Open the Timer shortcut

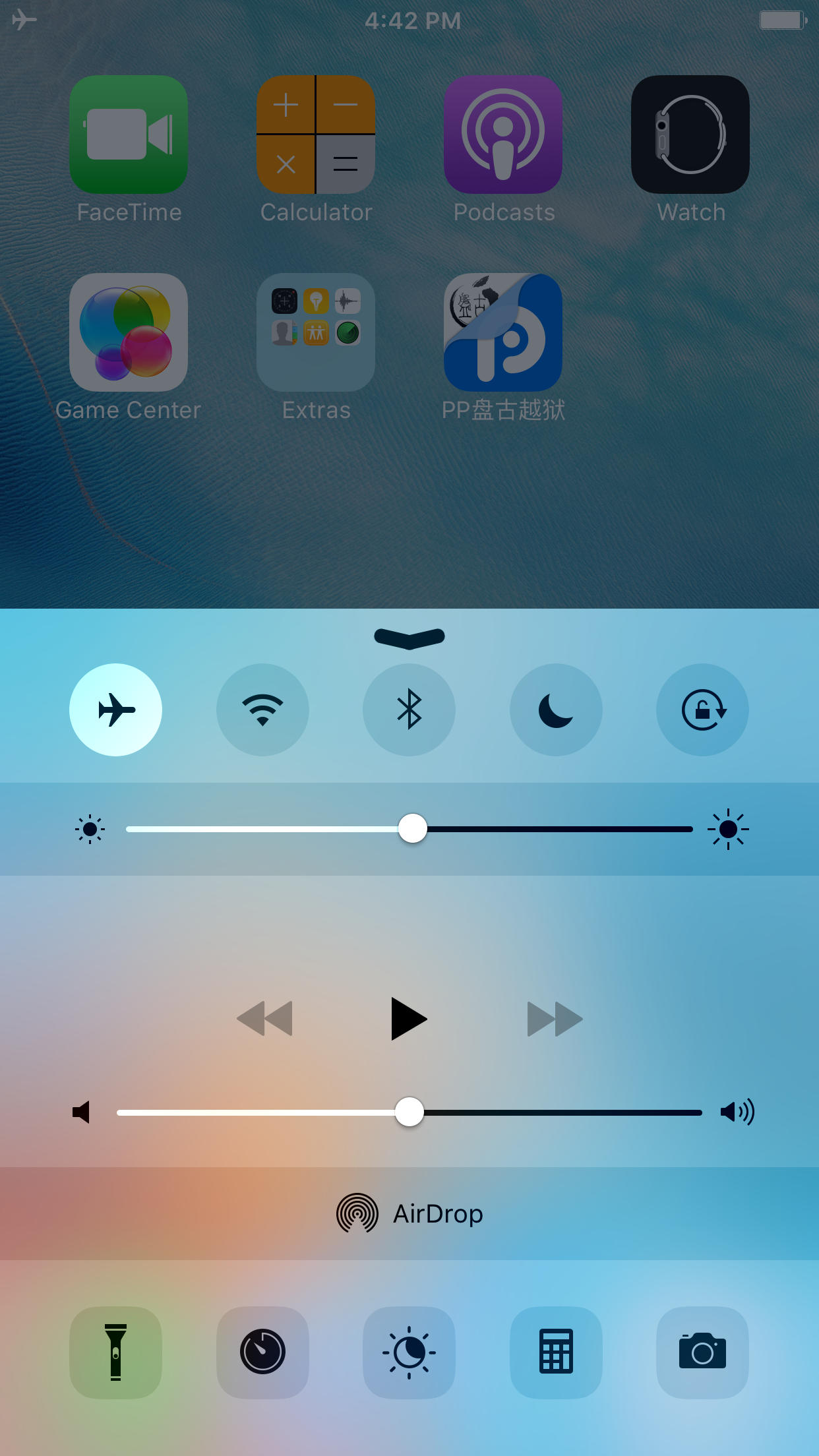262,1352
